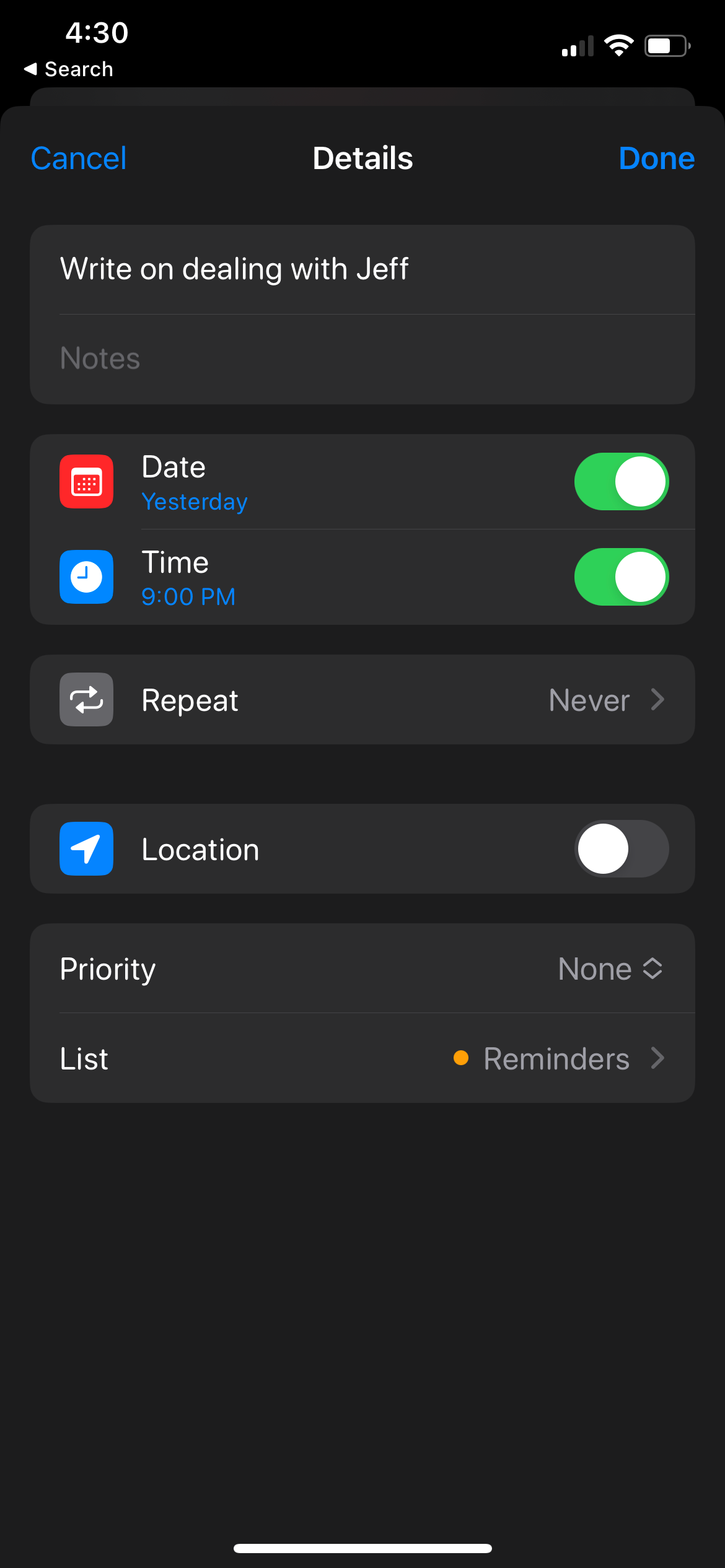The image size is (725, 1568).
Task: Cancel editing reminder details
Action: pyautogui.click(x=79, y=159)
